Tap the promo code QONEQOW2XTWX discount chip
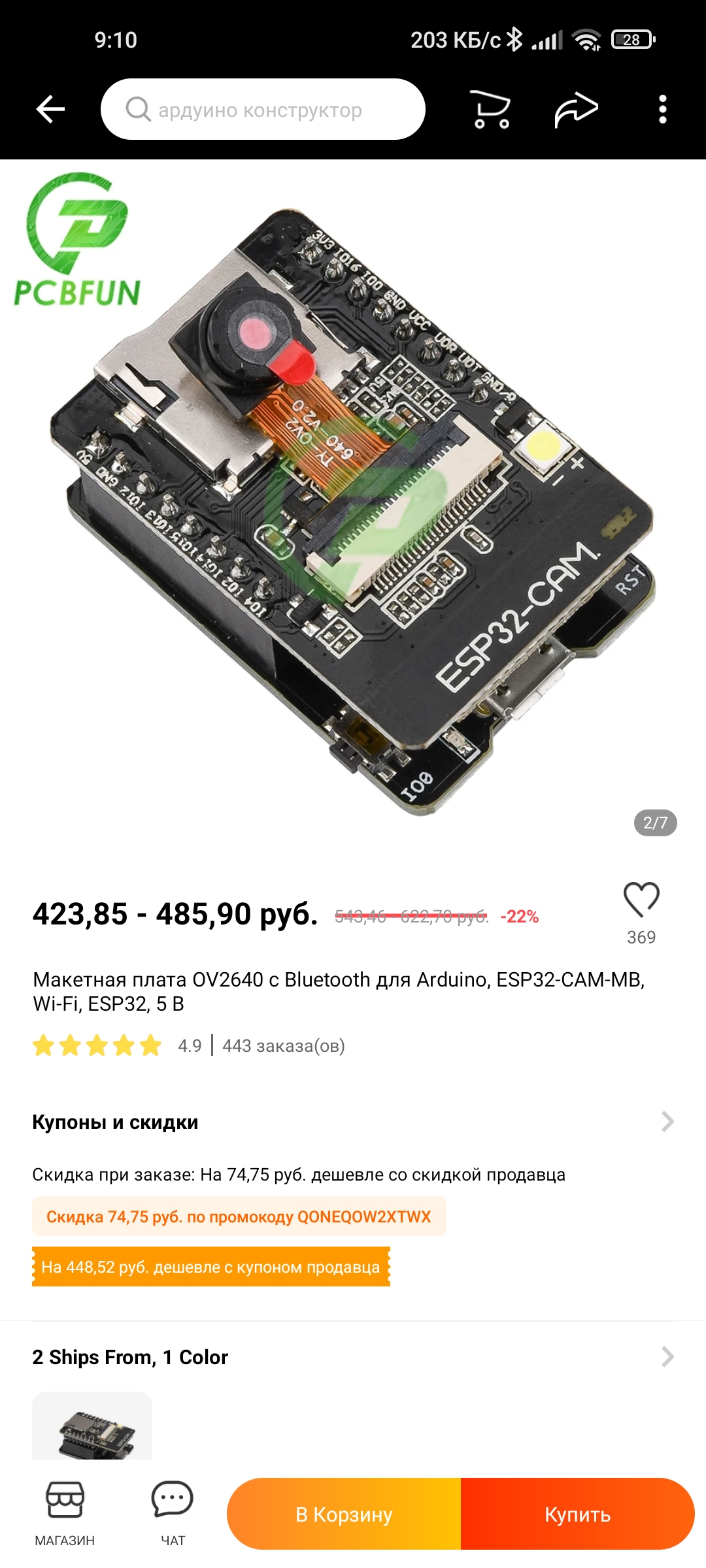Screen dimensions: 706x1568 coord(239,1217)
